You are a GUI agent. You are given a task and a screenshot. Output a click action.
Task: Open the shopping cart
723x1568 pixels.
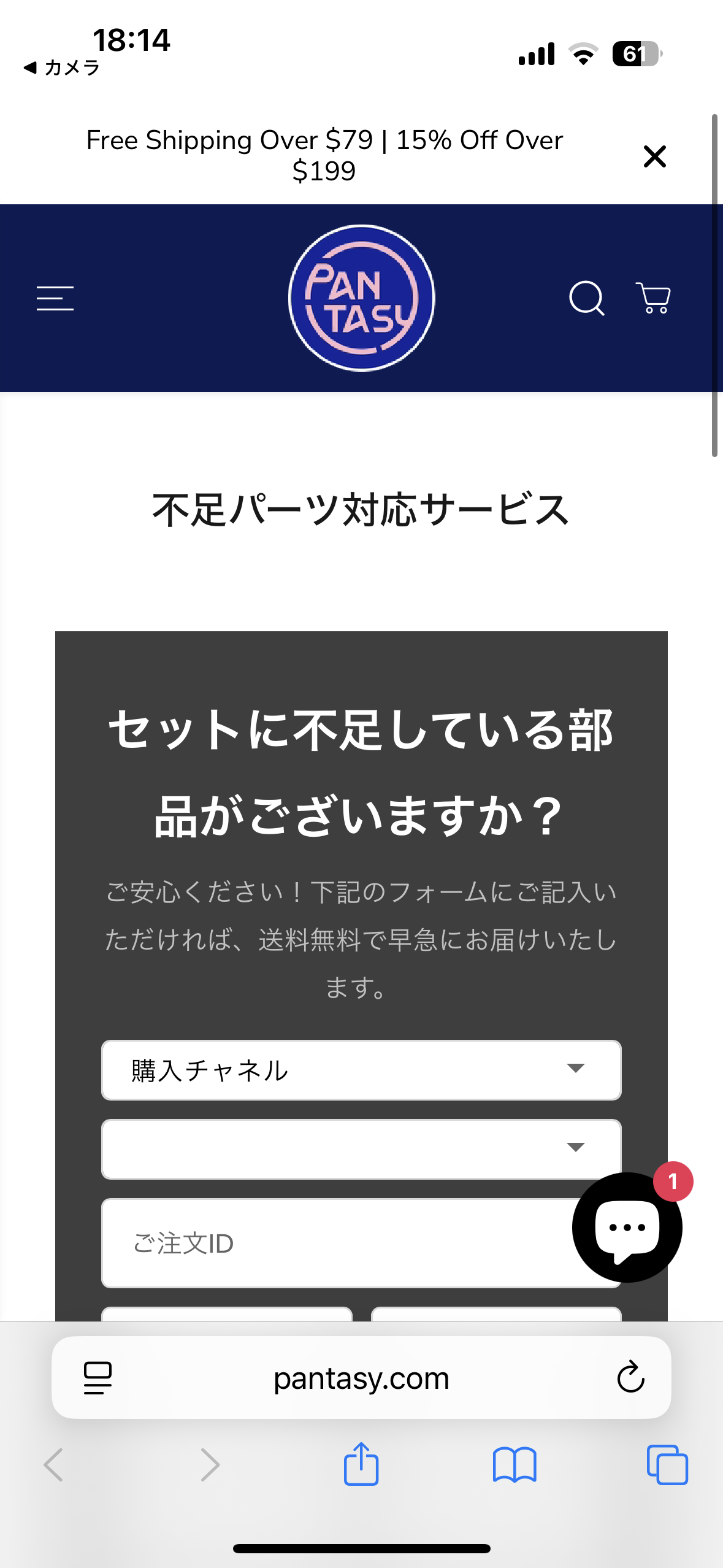[x=652, y=298]
